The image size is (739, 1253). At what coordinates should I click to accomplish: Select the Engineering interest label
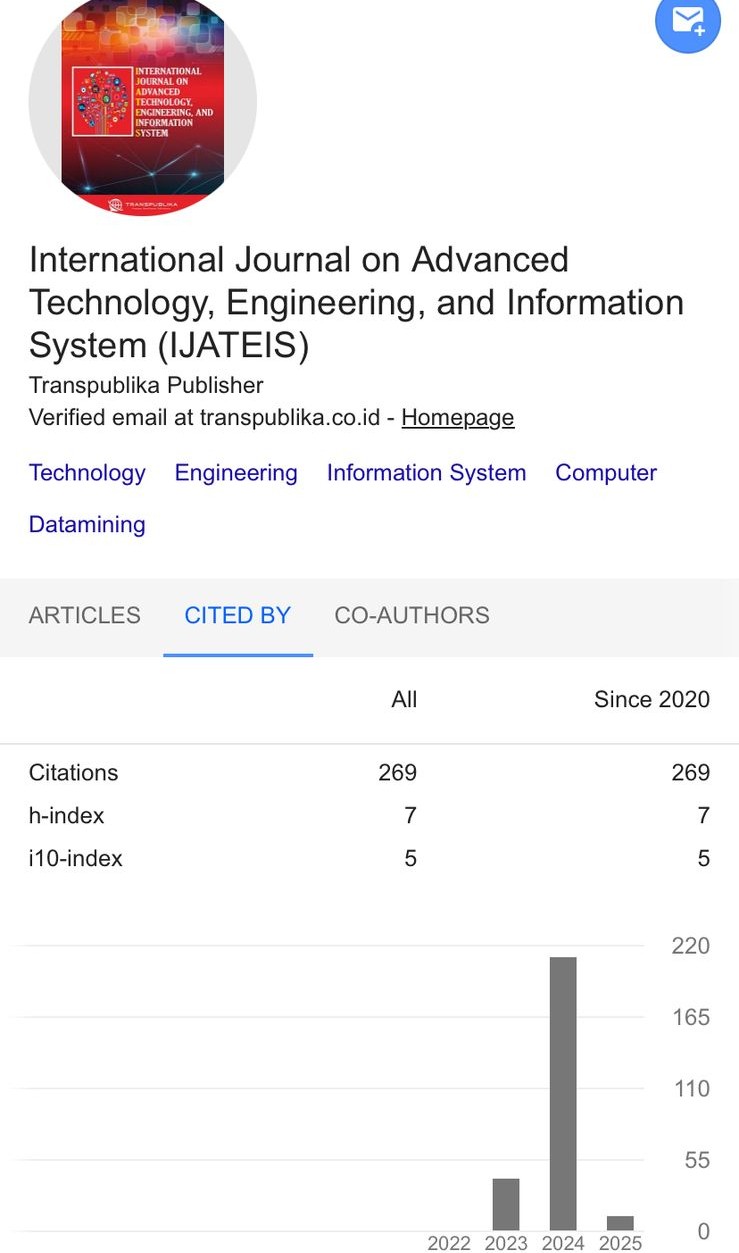coord(236,473)
